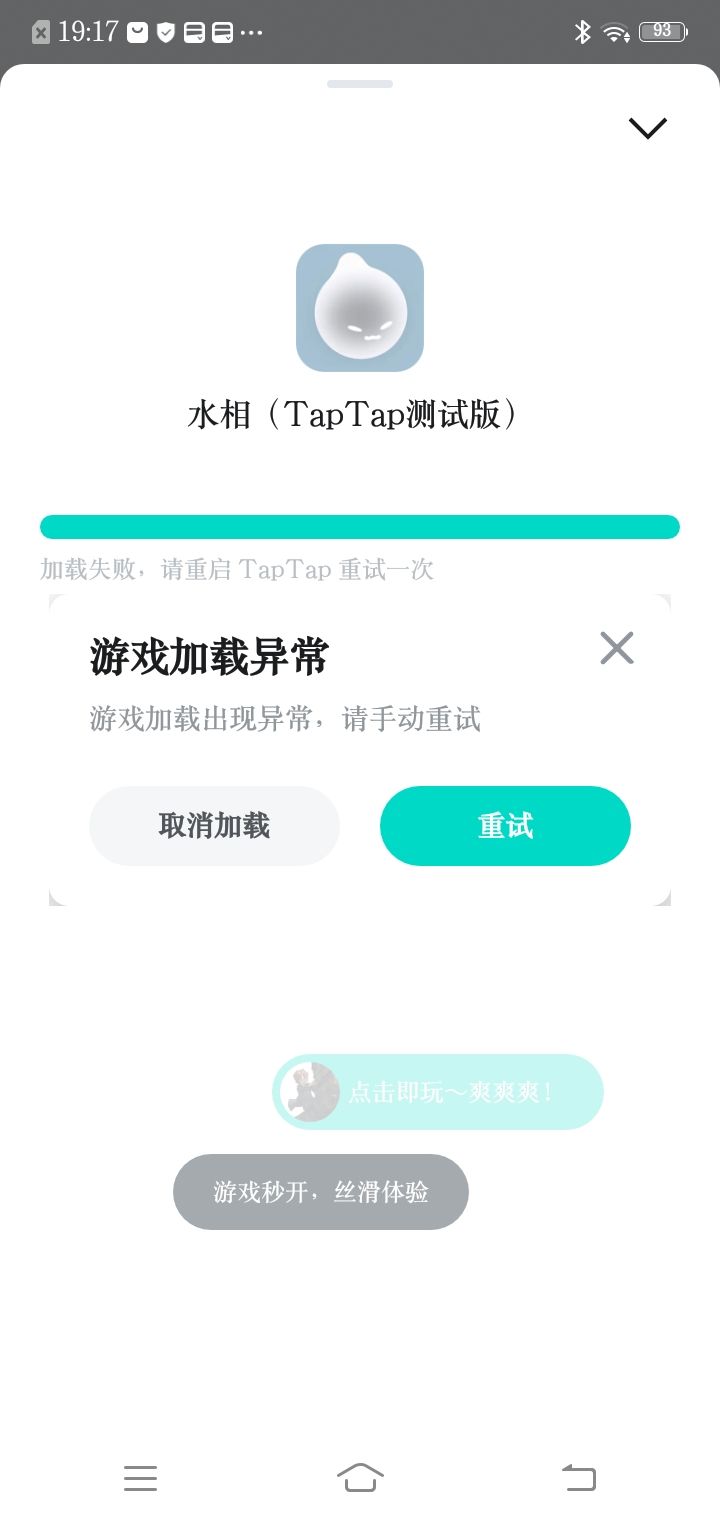Check the 93% battery indicator
Image resolution: width=720 pixels, height=1520 pixels.
660,31
